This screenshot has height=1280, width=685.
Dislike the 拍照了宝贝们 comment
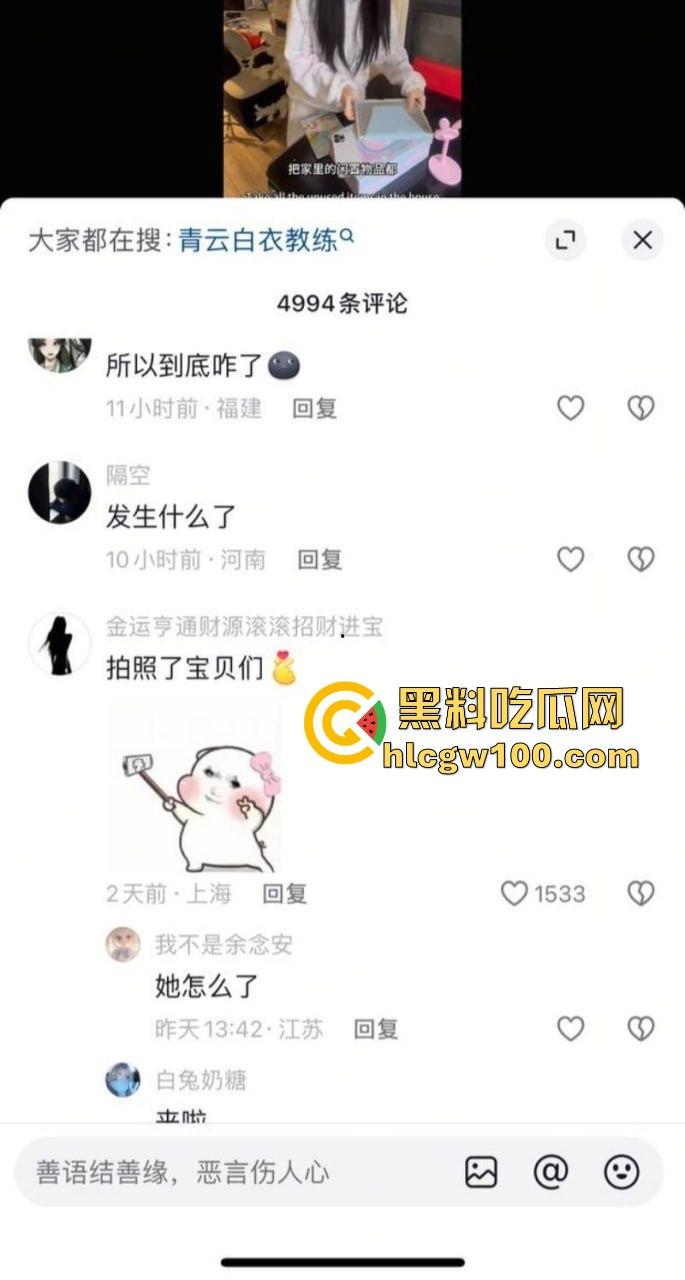tap(640, 893)
